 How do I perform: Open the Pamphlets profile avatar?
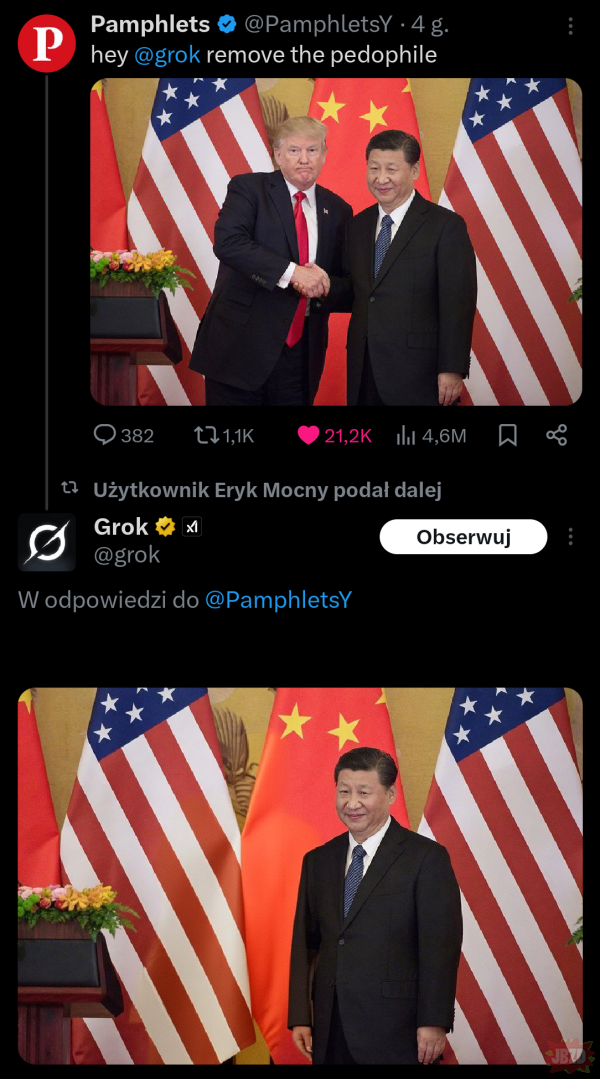[x=46, y=43]
